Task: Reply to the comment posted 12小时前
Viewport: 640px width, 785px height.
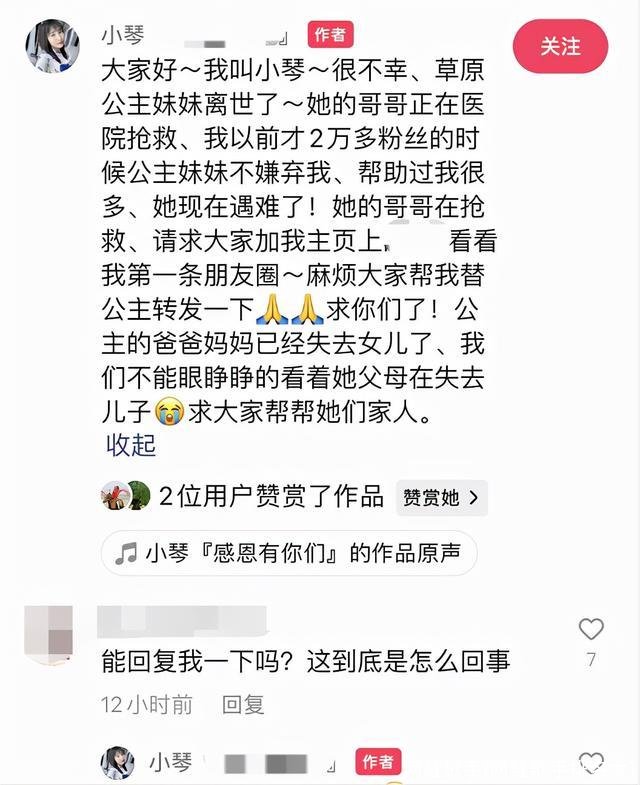Action: click(x=243, y=704)
